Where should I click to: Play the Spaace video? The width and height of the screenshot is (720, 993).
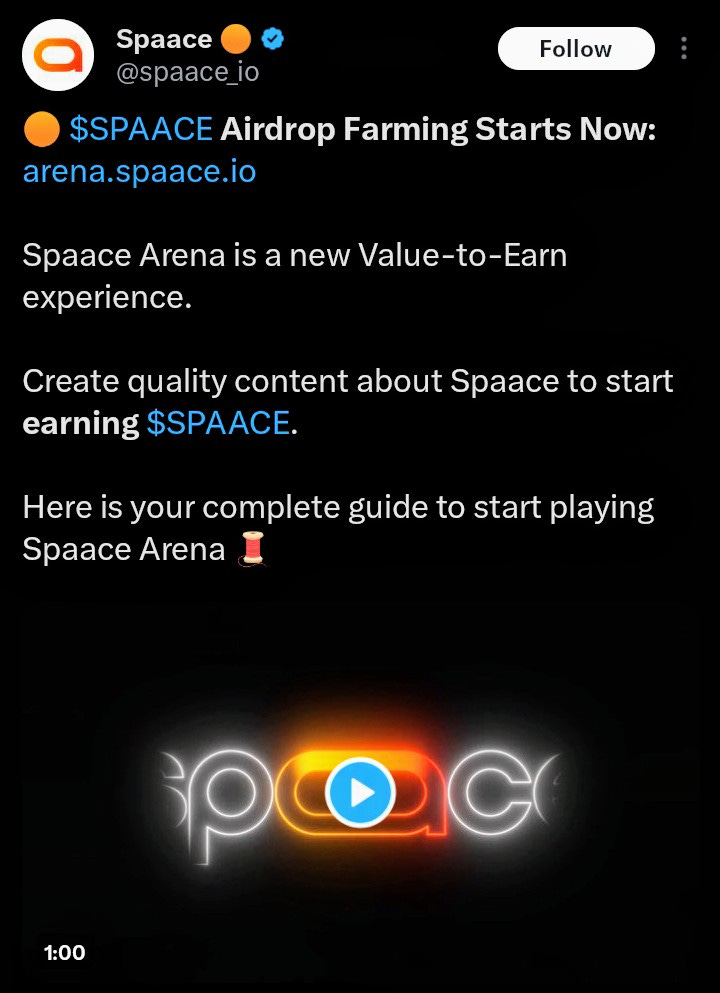361,792
